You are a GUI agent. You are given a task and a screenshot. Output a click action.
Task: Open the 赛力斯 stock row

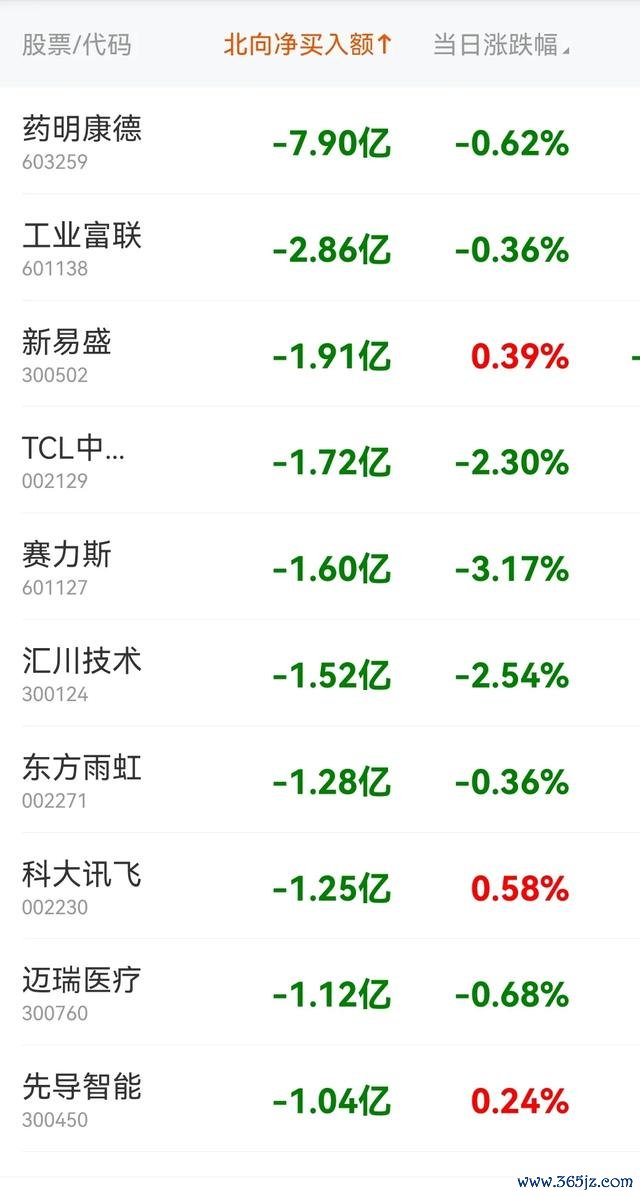320,566
